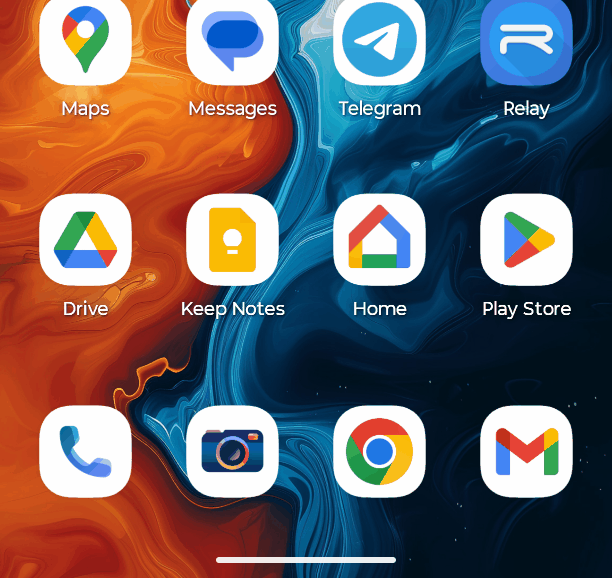The width and height of the screenshot is (612, 578).
Task: Launch the Messages app
Action: pos(232,42)
